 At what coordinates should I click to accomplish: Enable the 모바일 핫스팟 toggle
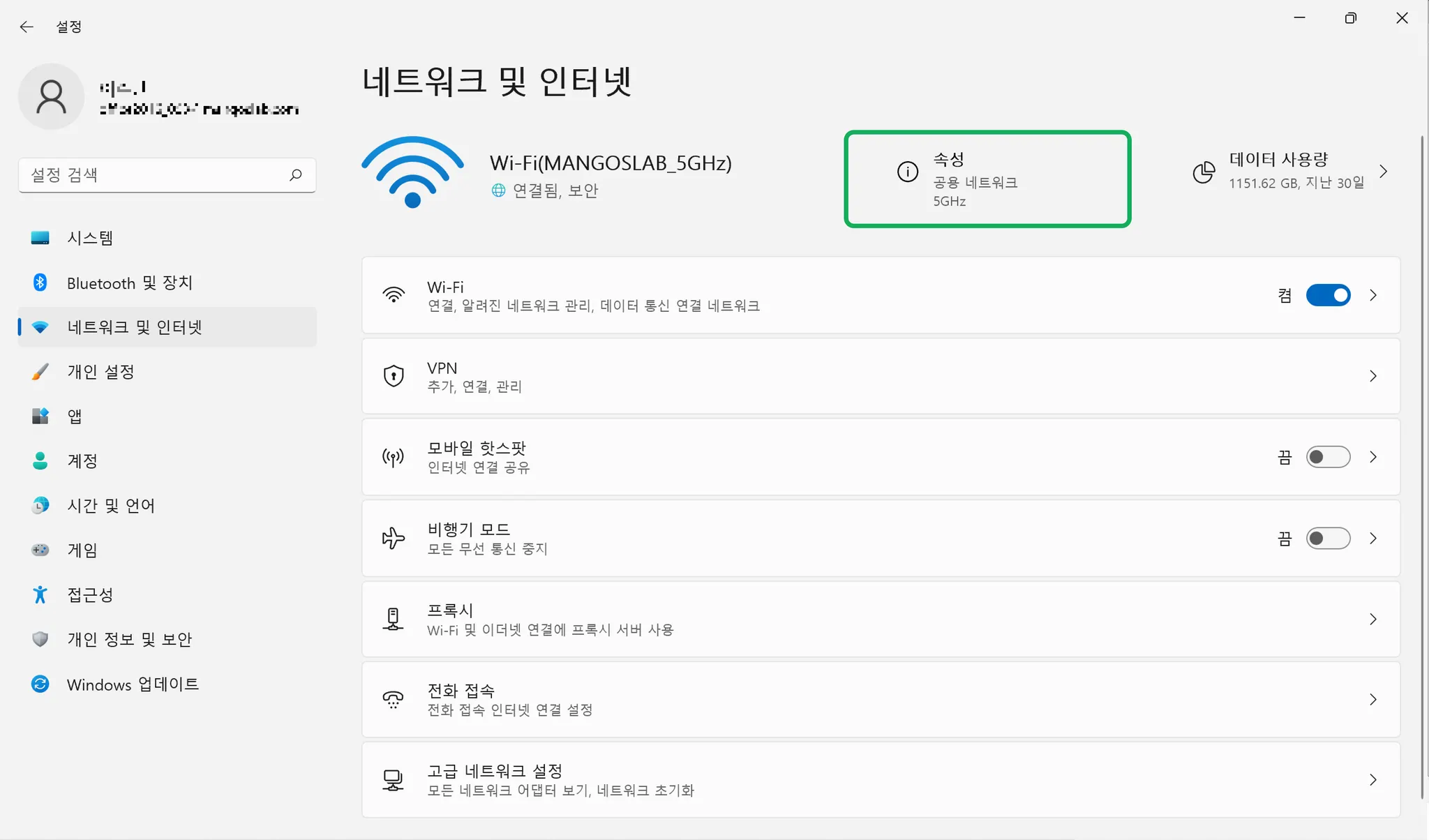pos(1327,457)
